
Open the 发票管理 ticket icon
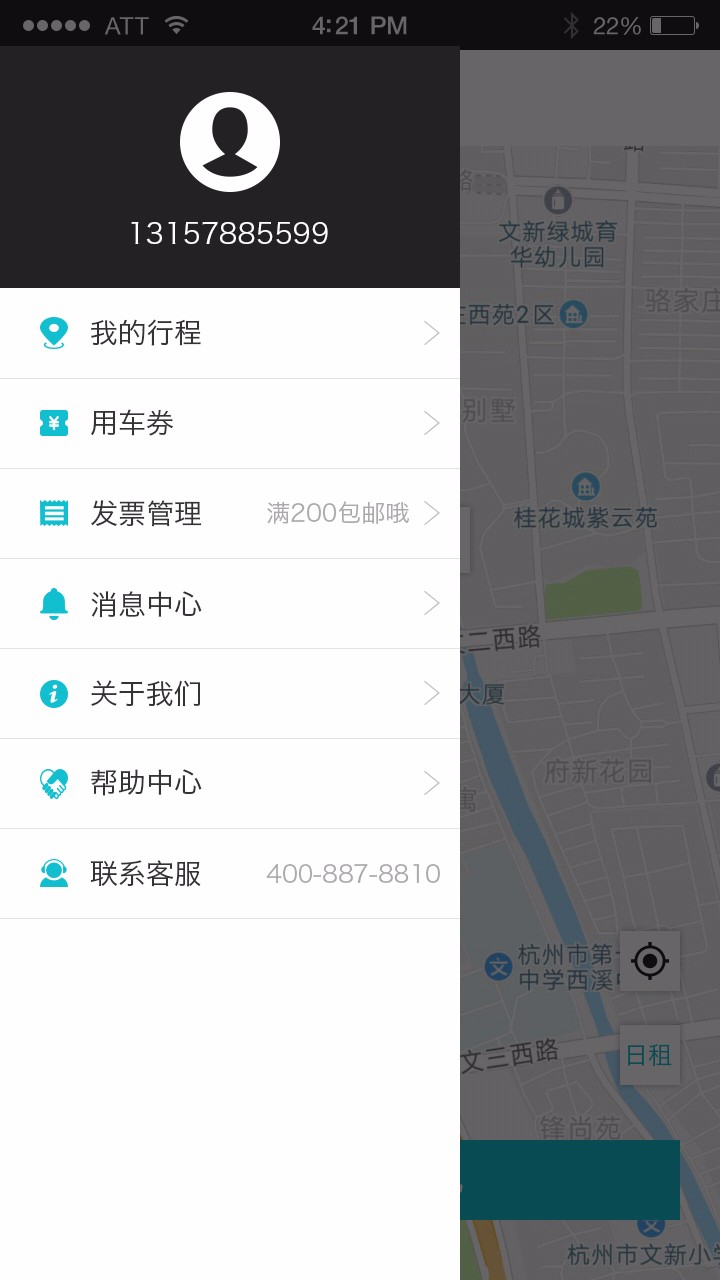click(x=54, y=513)
